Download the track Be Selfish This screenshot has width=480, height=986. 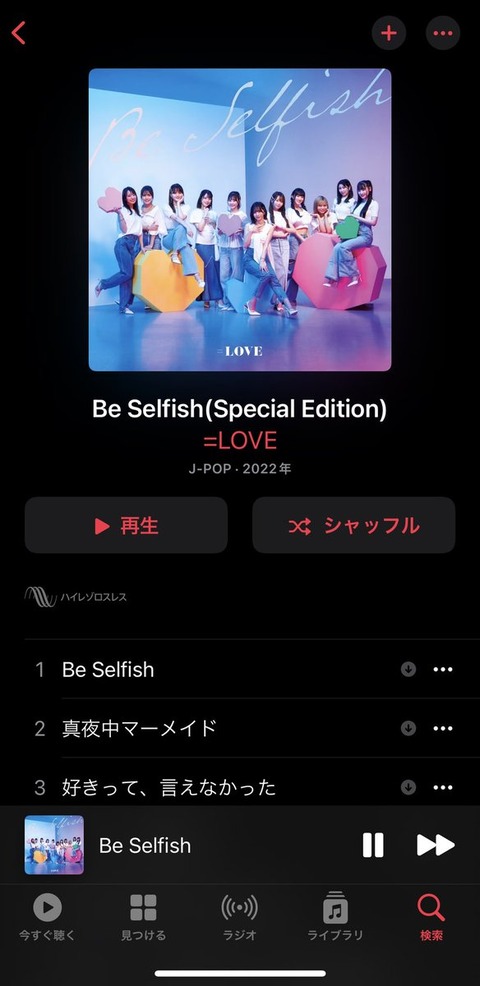(x=408, y=670)
